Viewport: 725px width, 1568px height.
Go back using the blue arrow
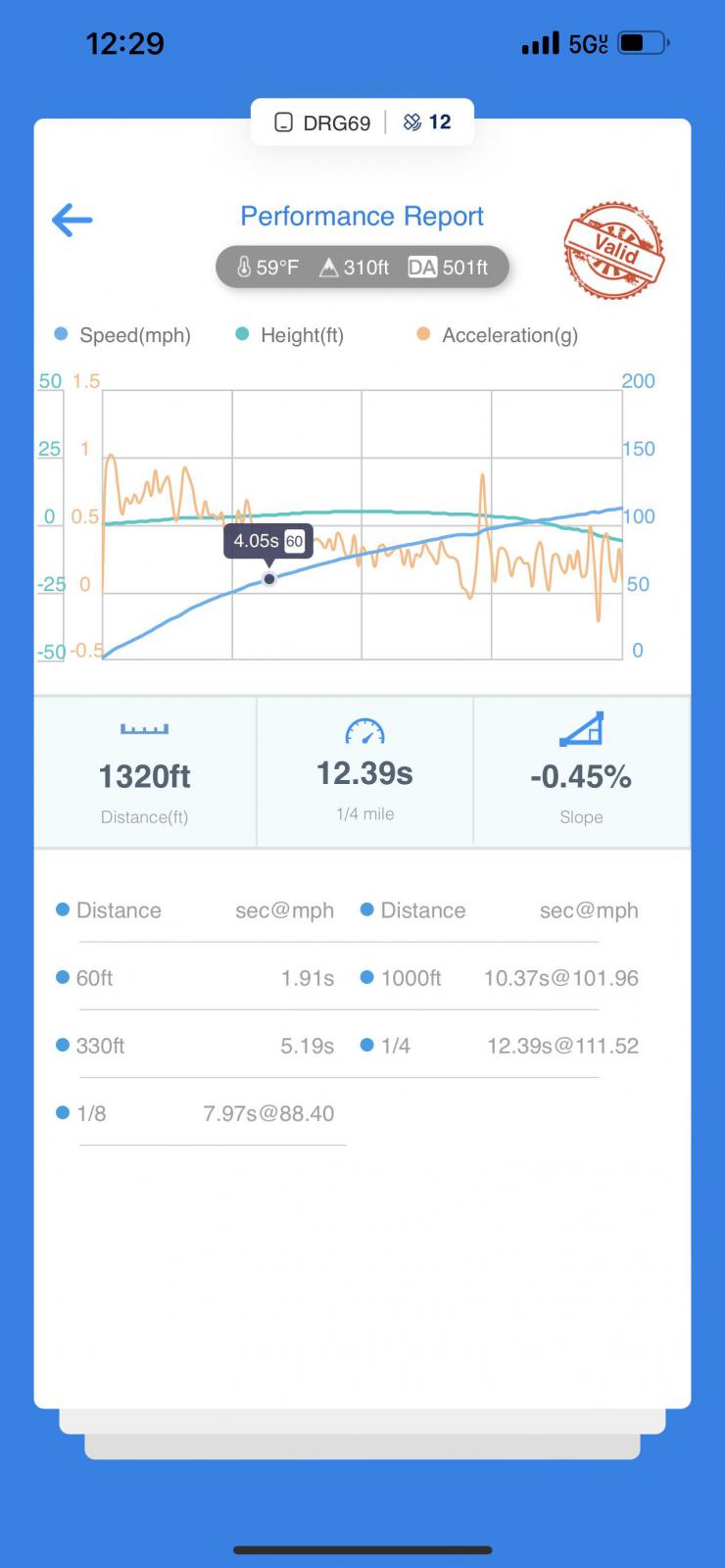pos(72,220)
